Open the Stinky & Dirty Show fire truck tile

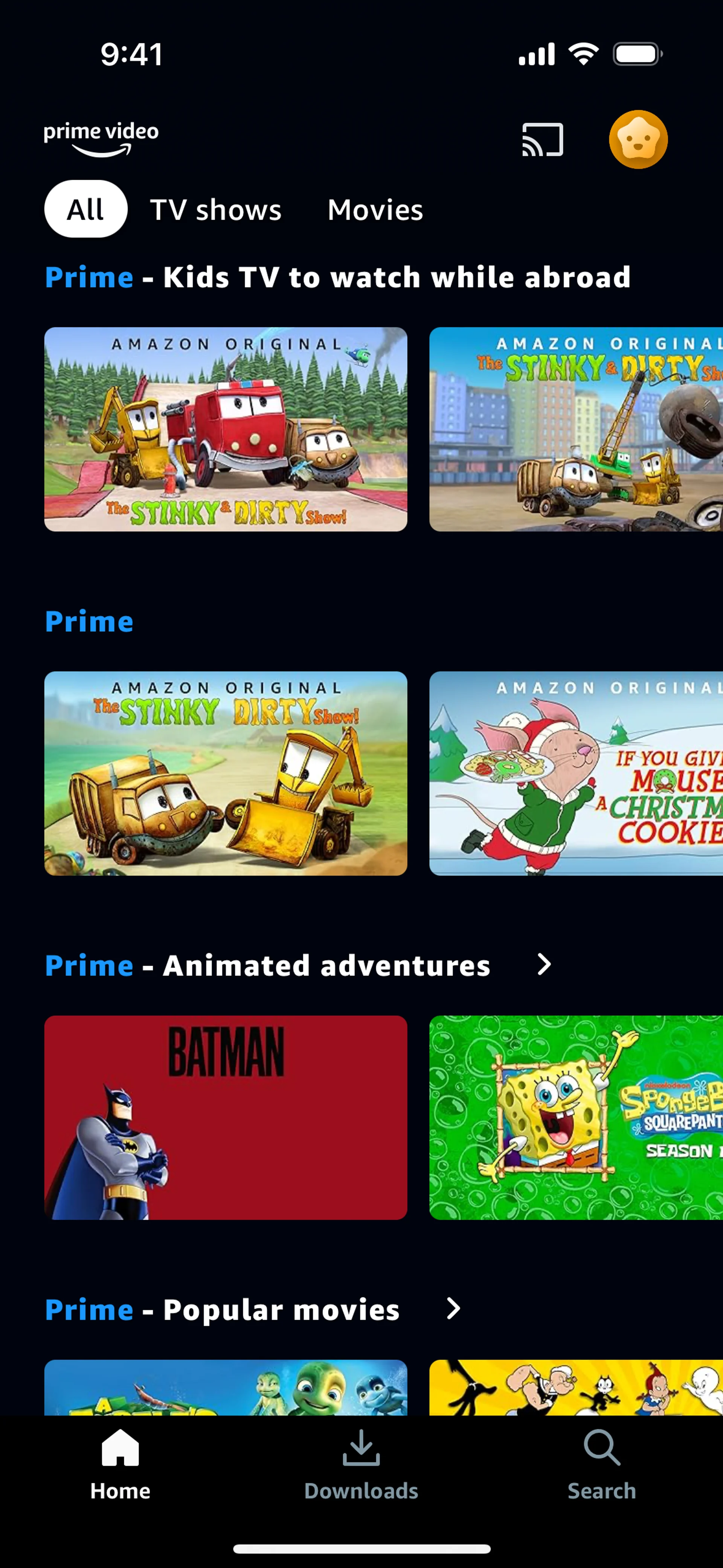[x=226, y=429]
